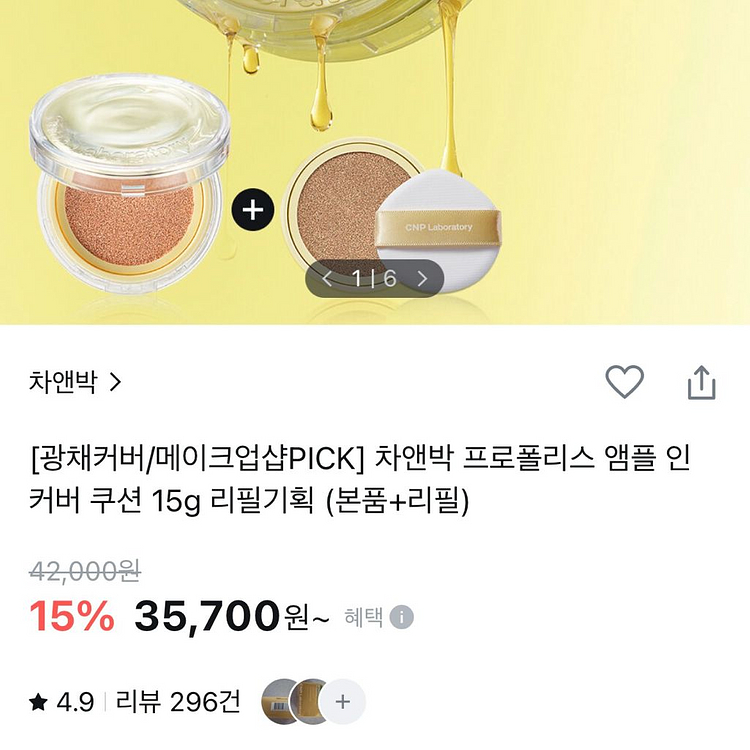The height and width of the screenshot is (750, 750).
Task: Share this product
Action: (701, 382)
